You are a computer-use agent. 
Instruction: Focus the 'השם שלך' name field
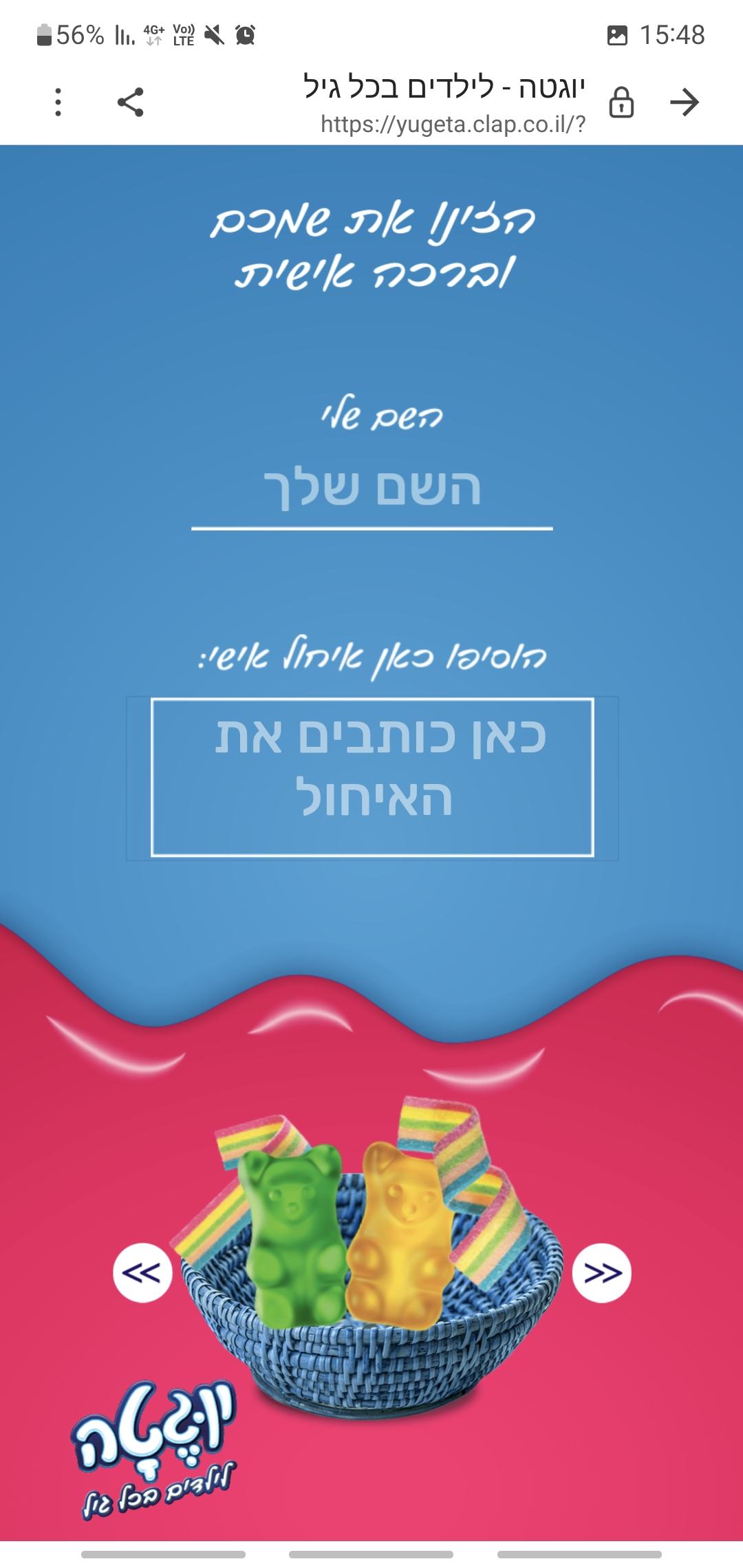click(372, 489)
